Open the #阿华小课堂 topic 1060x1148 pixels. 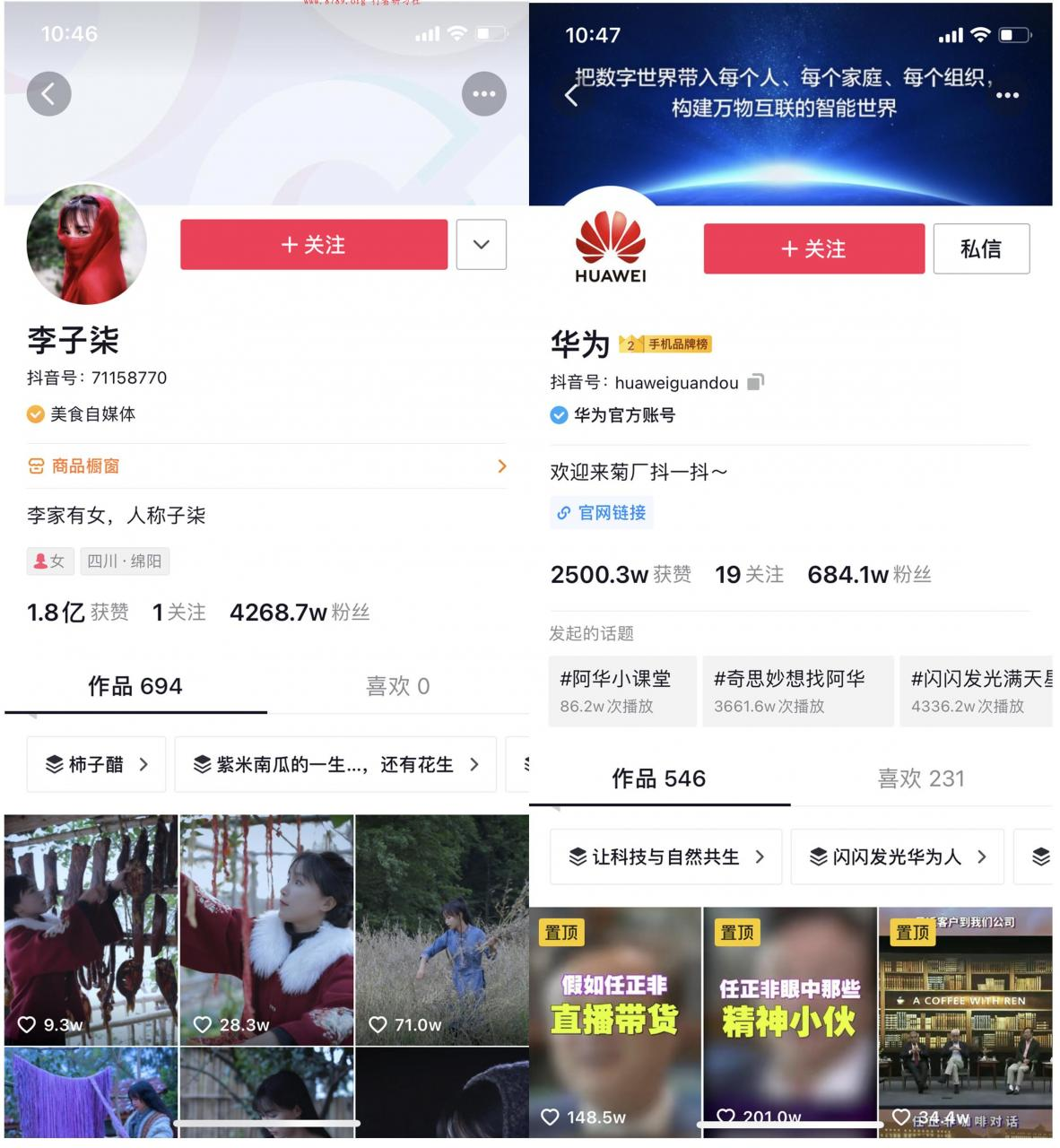[621, 691]
